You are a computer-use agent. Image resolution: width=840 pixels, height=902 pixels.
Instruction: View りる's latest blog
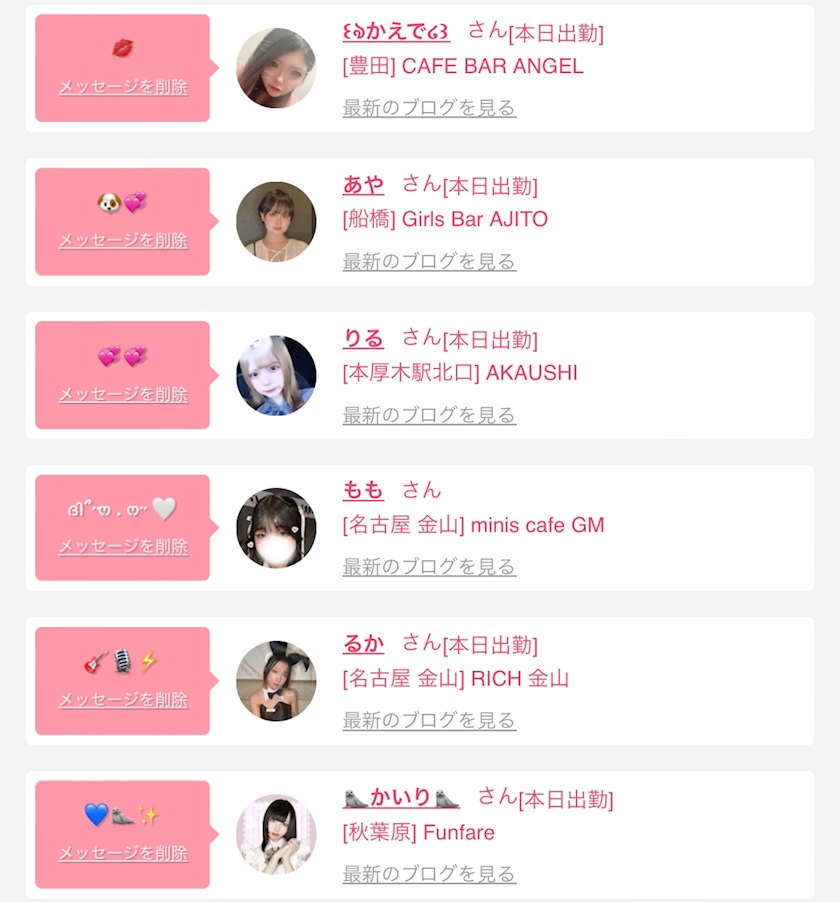429,415
